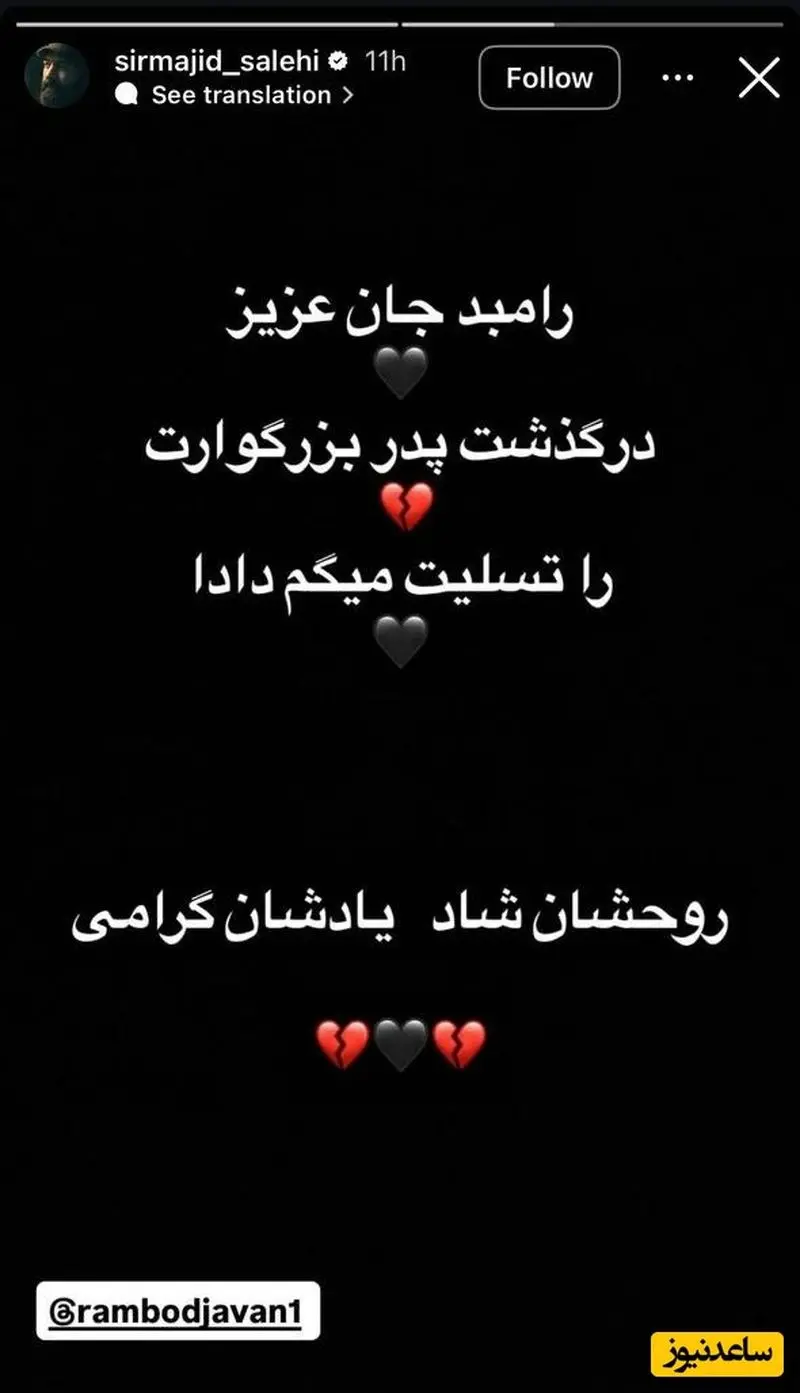Open the story overflow menu
Viewport: 800px width, 1393px height.
[678, 78]
